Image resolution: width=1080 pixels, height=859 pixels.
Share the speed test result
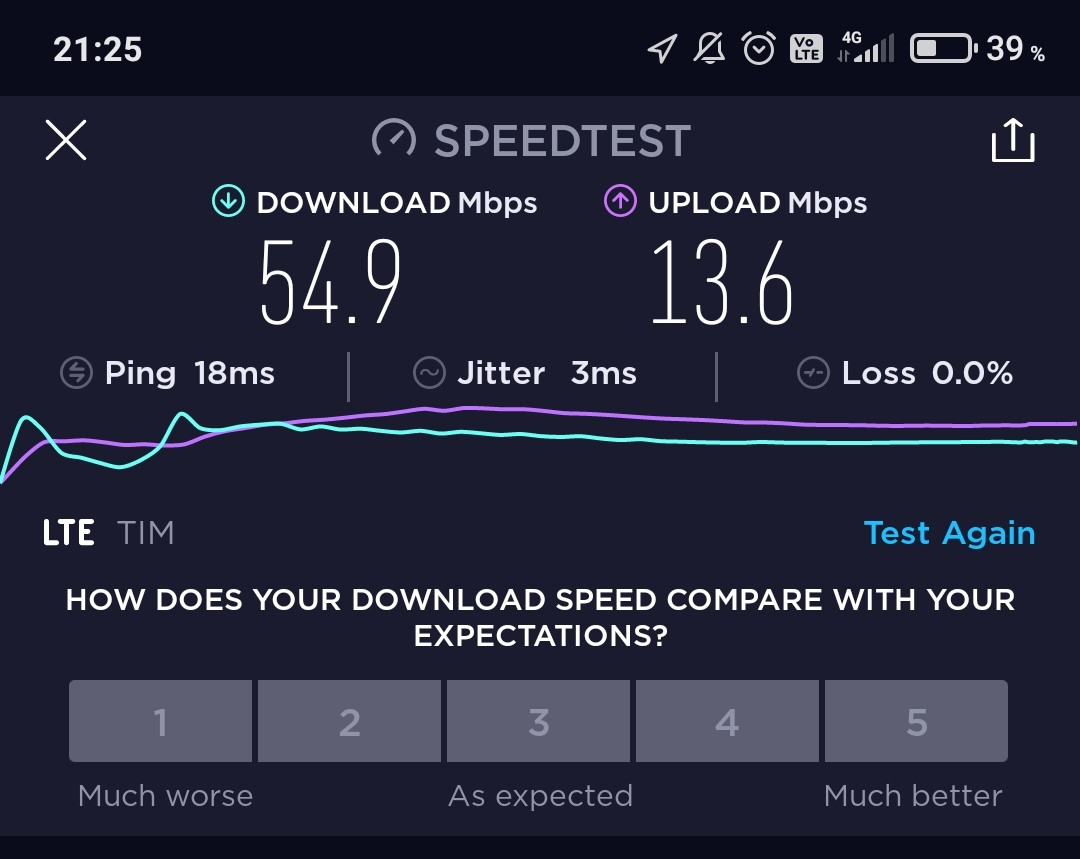[x=1012, y=140]
